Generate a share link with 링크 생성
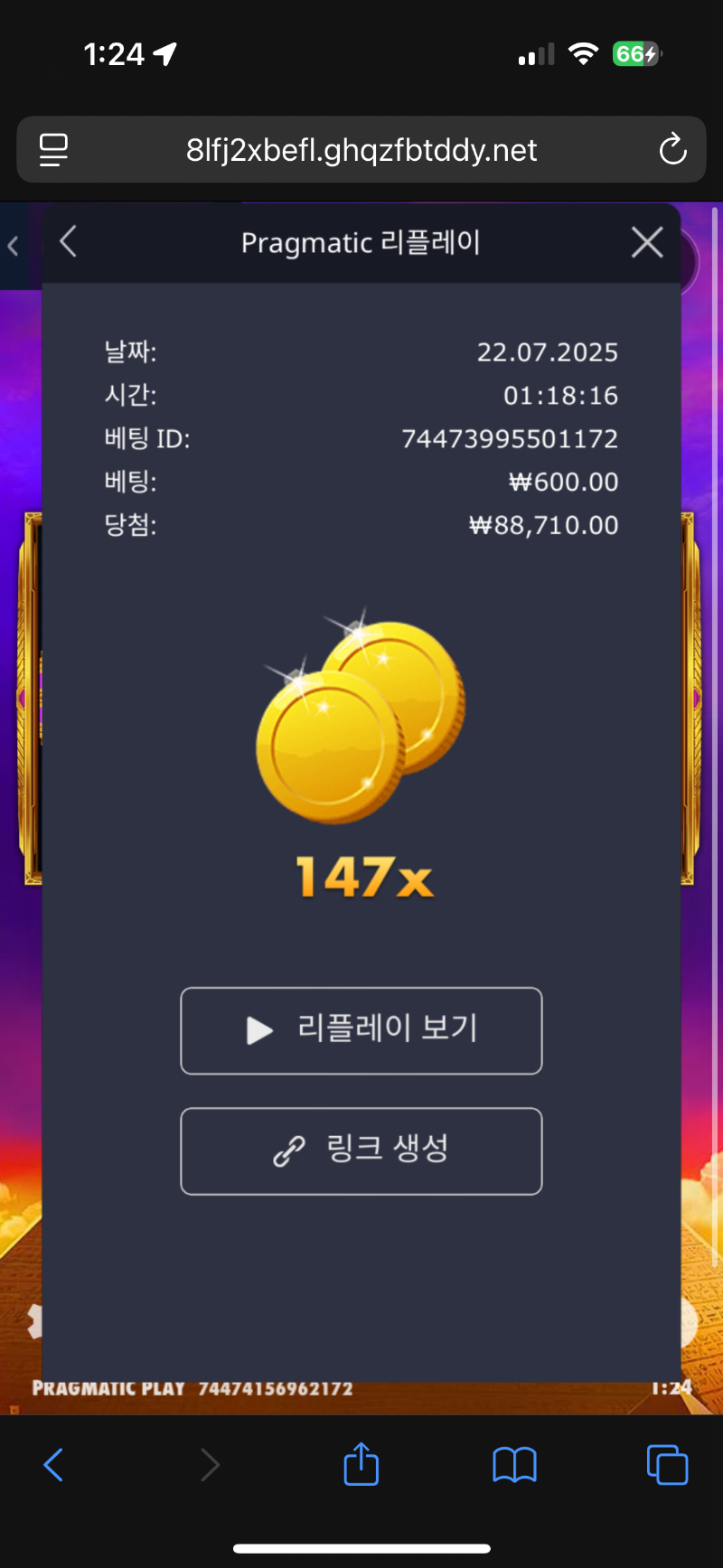 361,1150
